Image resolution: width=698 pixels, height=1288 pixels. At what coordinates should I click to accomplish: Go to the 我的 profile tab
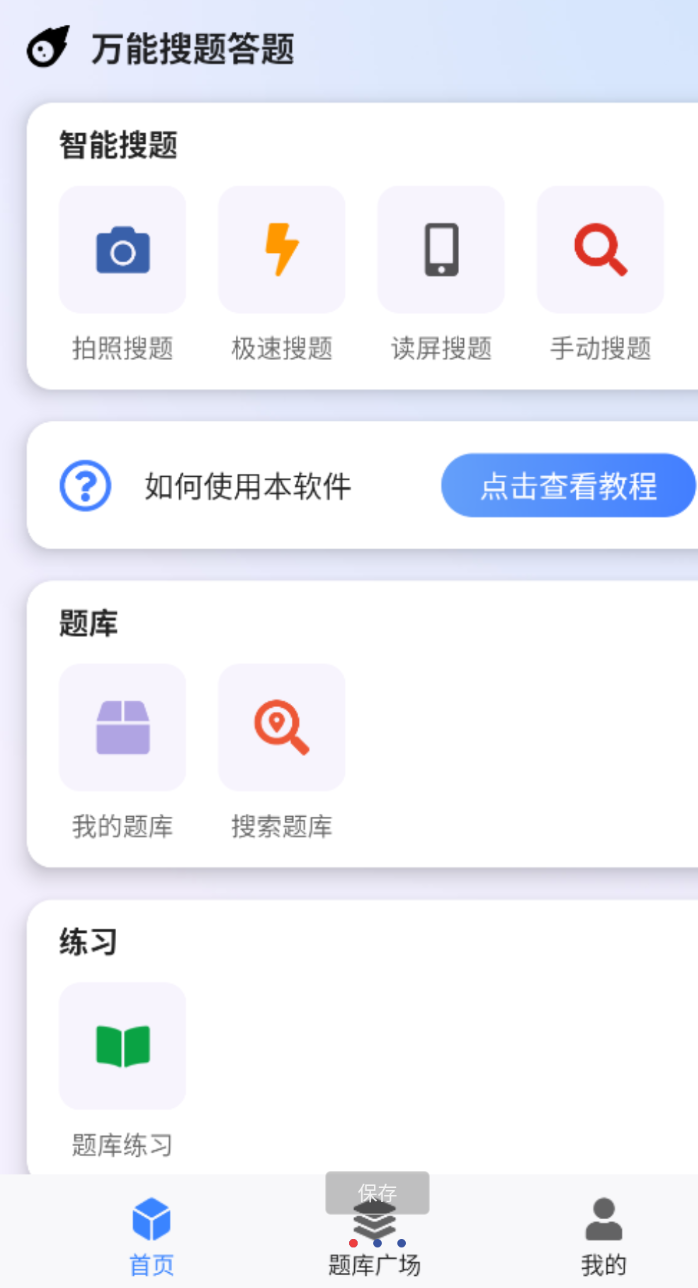coord(603,1236)
